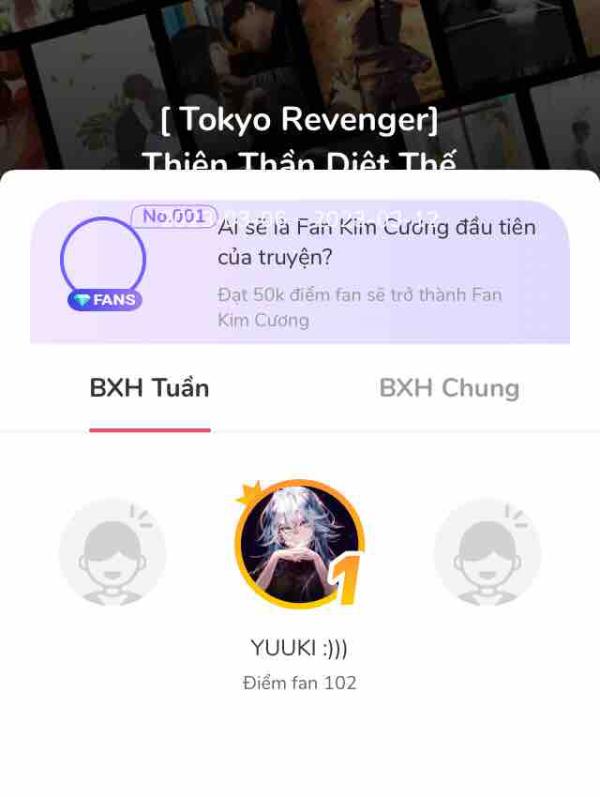
Task: Switch to the BXH Chung tab
Action: 449,389
